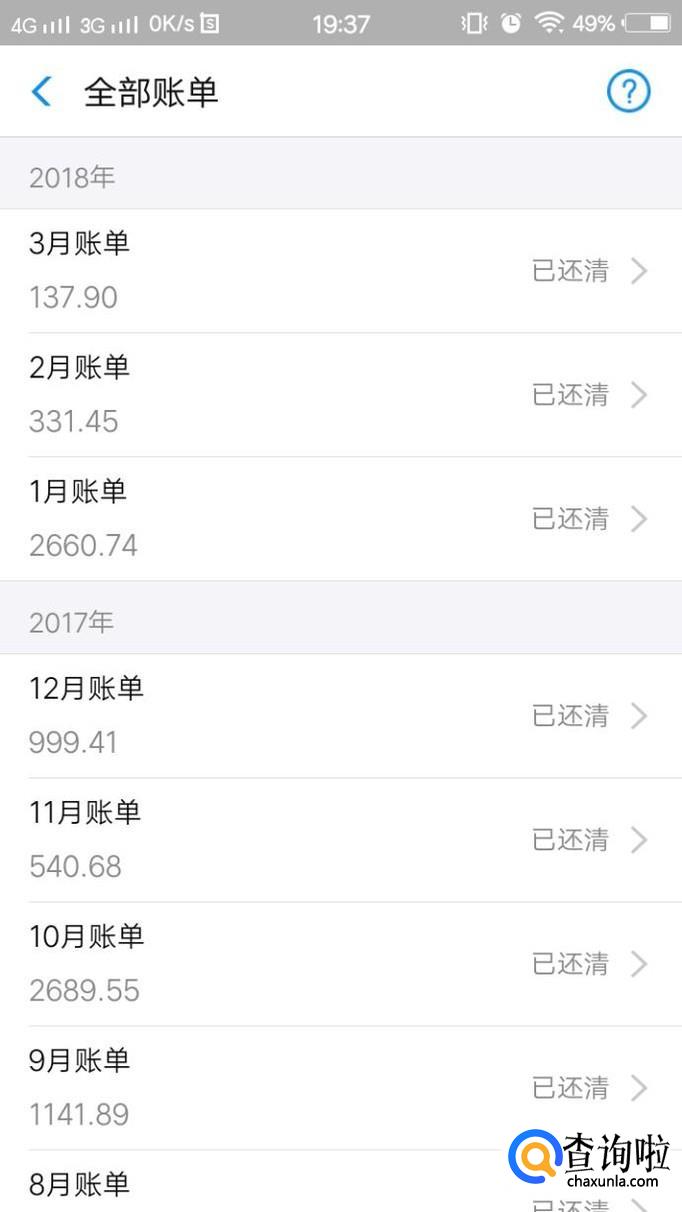
Task: Open the 2018 3月账单 of 137.90
Action: 341,271
